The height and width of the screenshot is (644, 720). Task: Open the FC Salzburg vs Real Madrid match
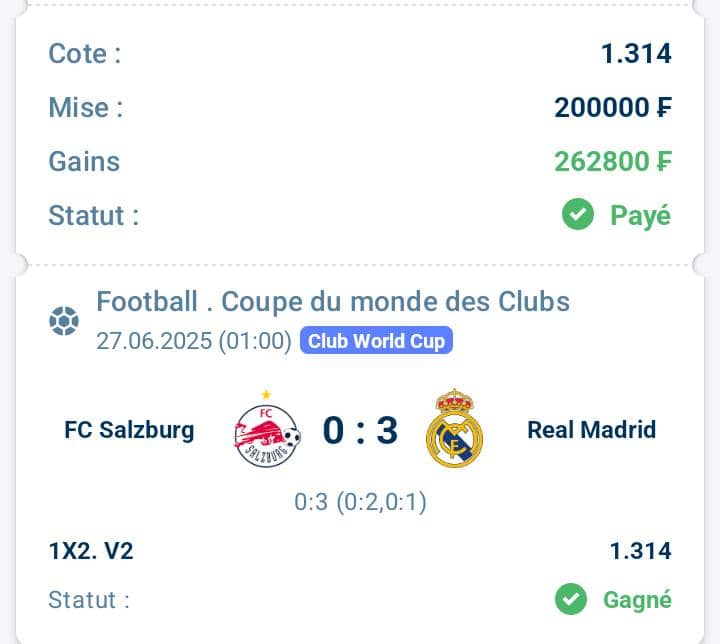pyautogui.click(x=360, y=431)
